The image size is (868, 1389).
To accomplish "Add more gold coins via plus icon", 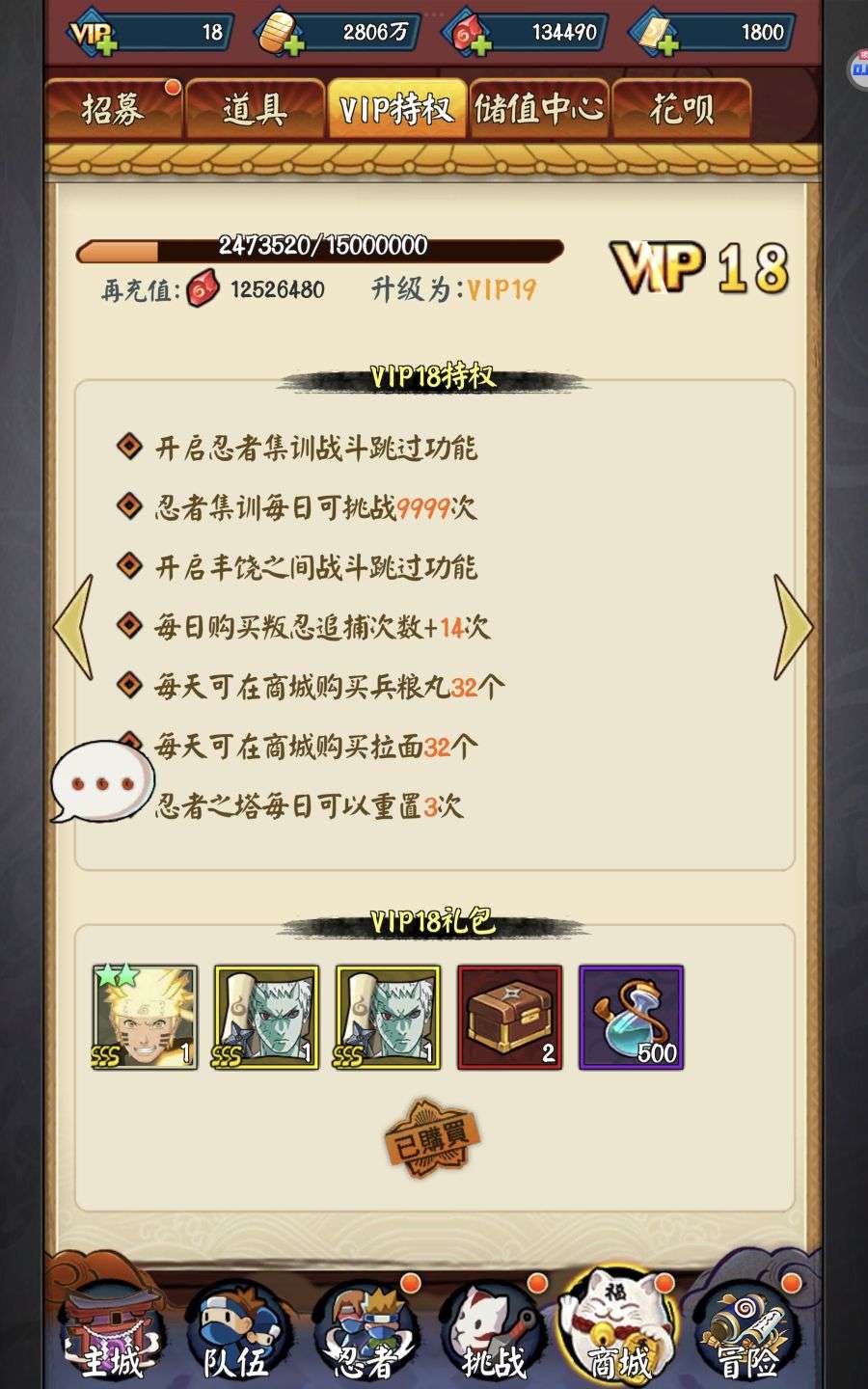I will click(x=292, y=44).
